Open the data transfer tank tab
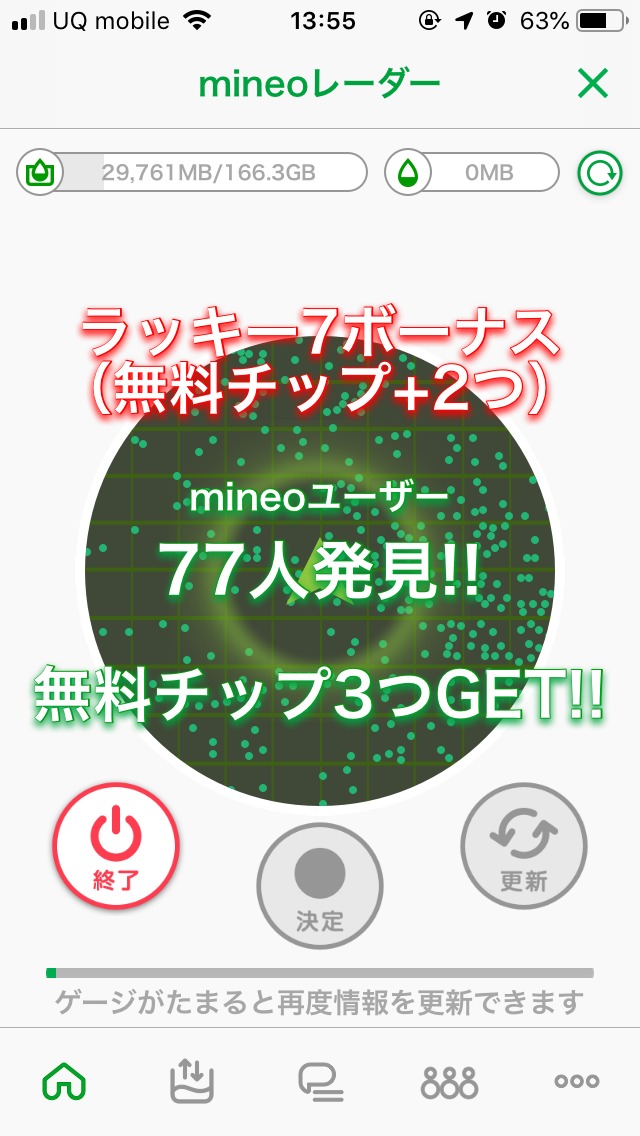Image resolution: width=640 pixels, height=1136 pixels. [191, 1082]
